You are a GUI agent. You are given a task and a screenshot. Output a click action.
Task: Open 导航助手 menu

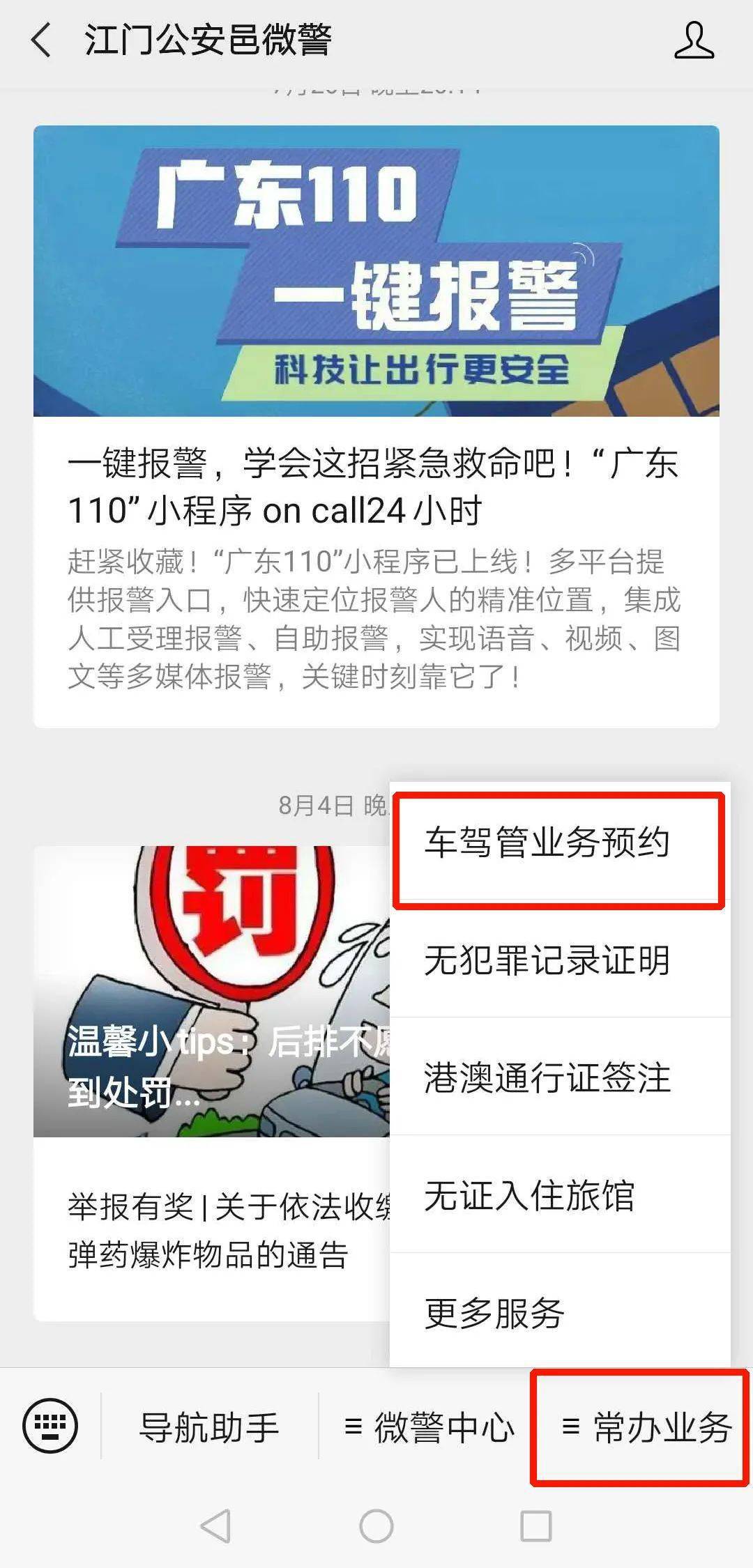coord(209,1427)
